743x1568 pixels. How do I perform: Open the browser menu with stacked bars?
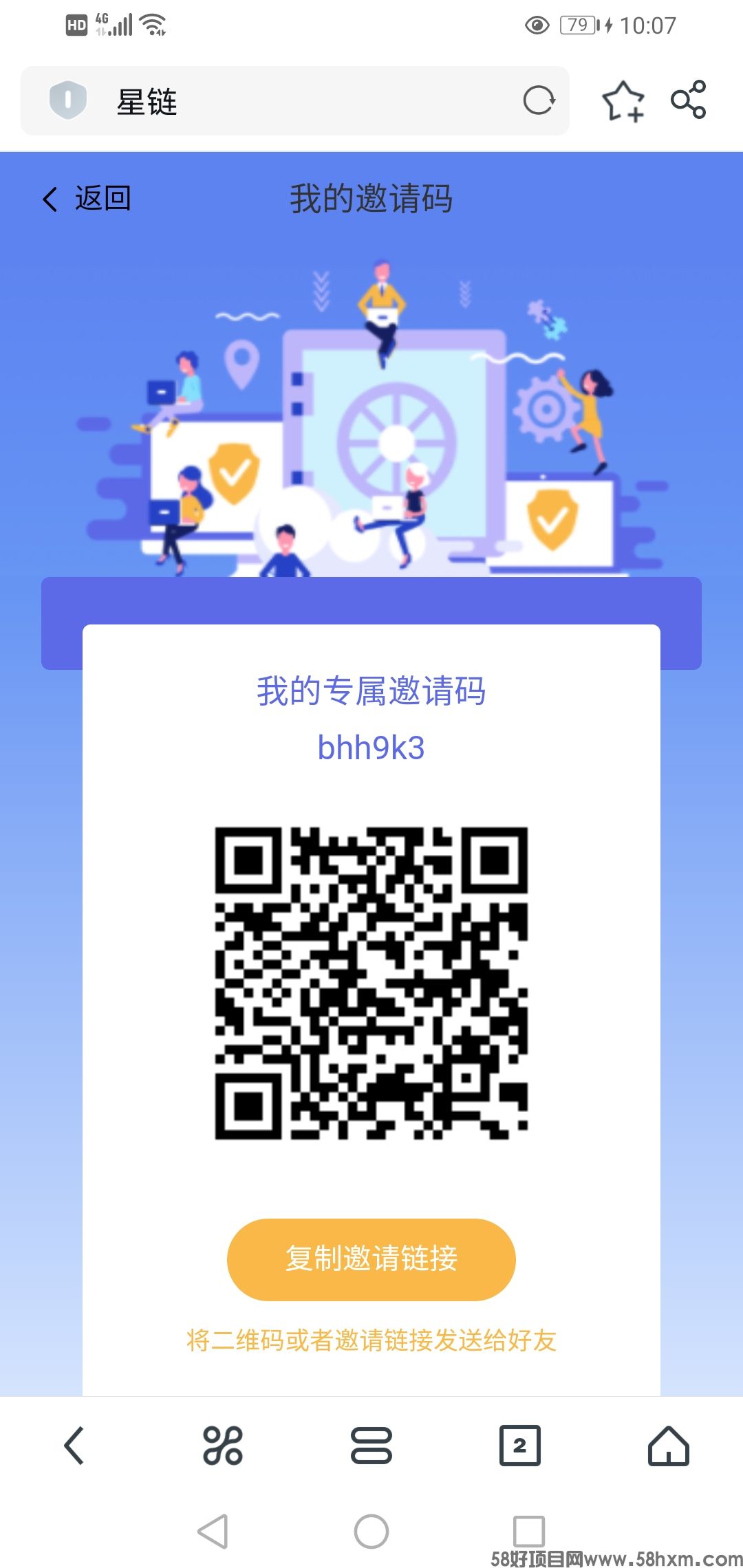(x=371, y=1445)
